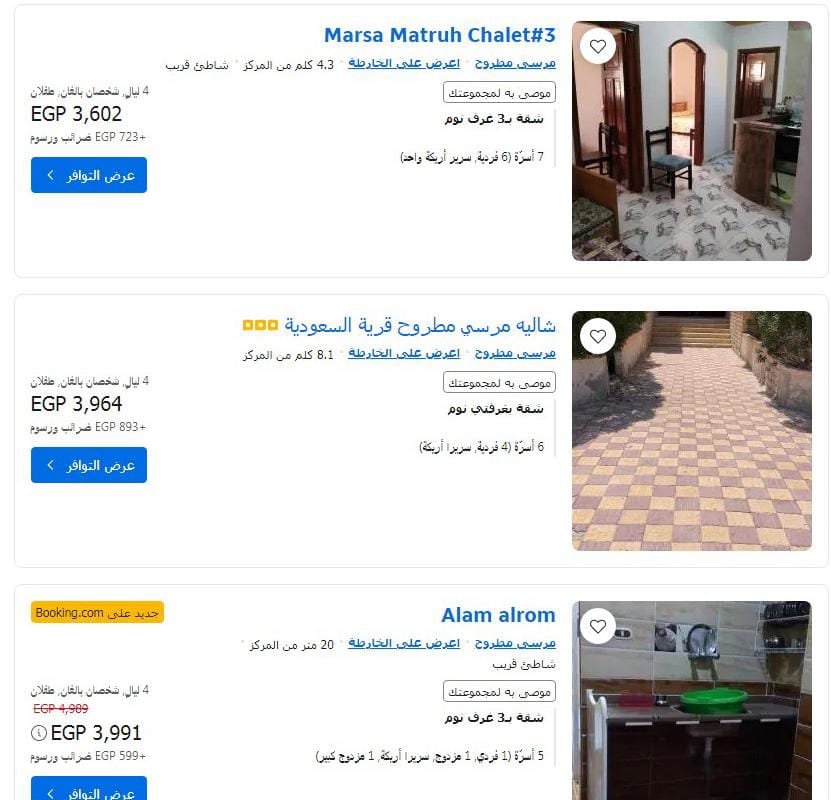View availability for the EGP 3,964 chalet
831x800 pixels.
(89, 465)
